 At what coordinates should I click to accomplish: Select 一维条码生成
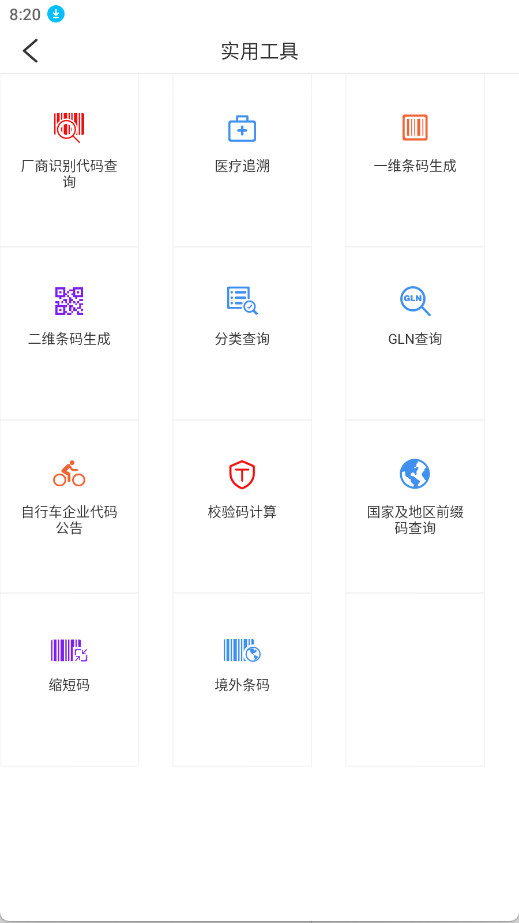click(x=415, y=160)
